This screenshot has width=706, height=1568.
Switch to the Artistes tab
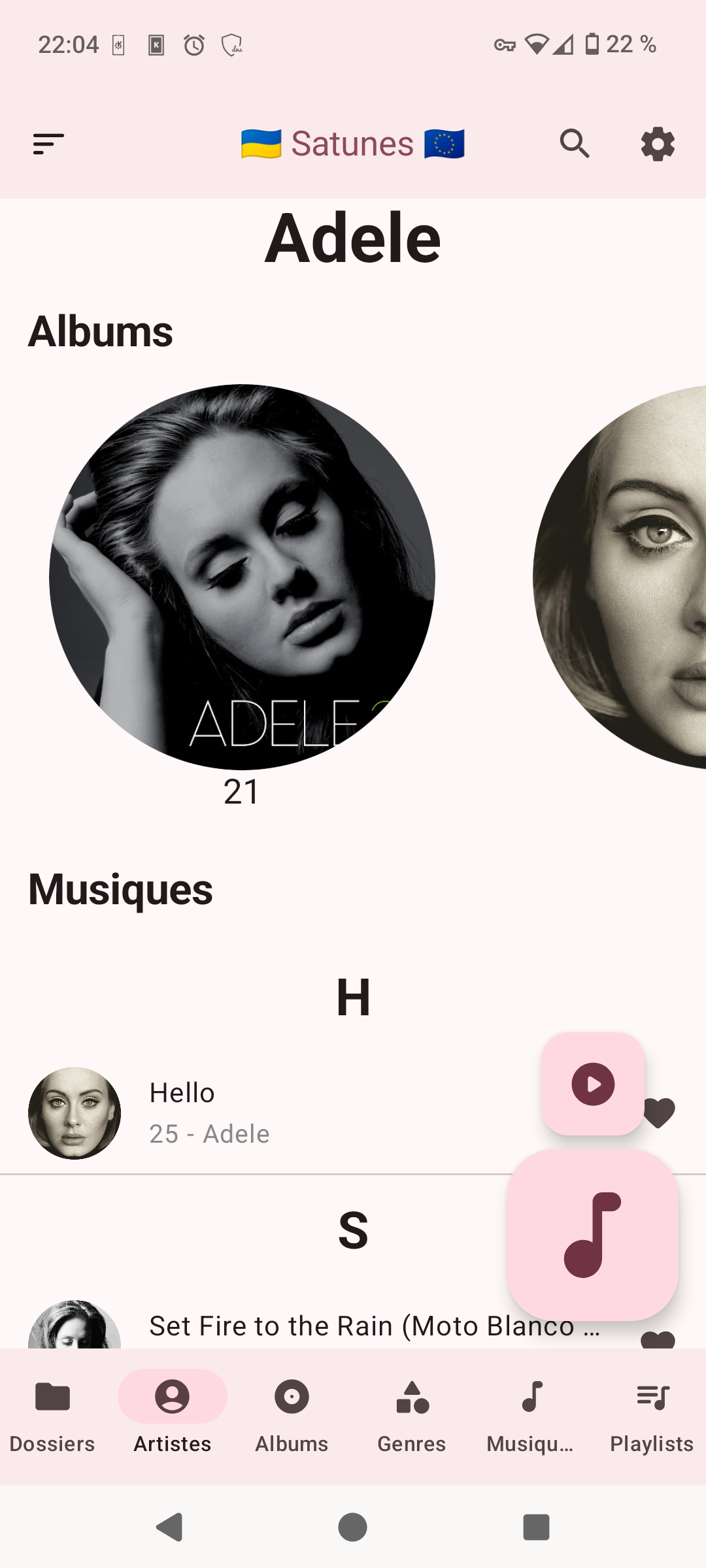[173, 1415]
